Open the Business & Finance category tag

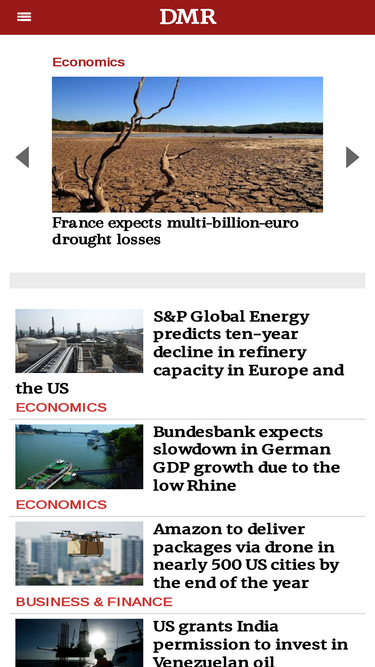point(94,602)
